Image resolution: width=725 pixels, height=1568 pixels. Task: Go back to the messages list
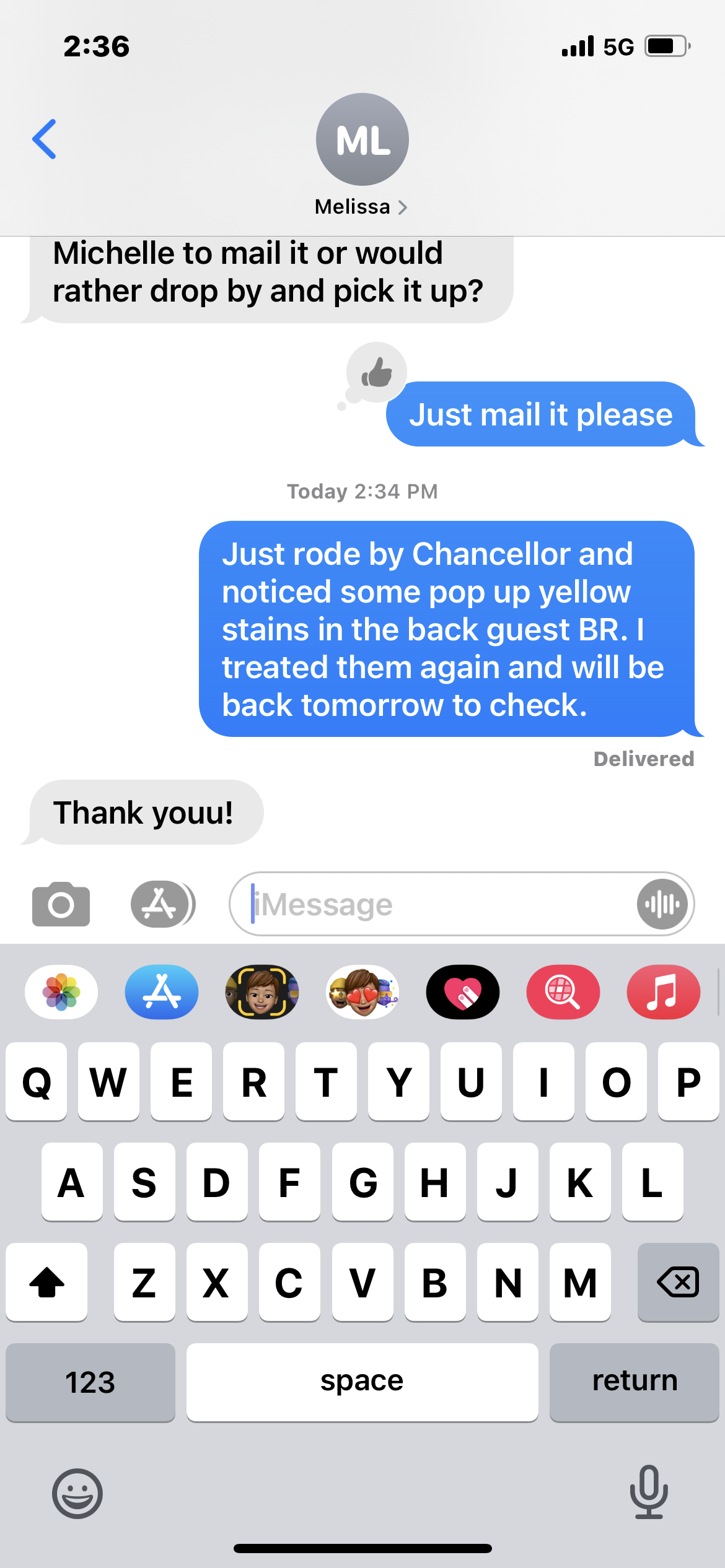pos(45,139)
